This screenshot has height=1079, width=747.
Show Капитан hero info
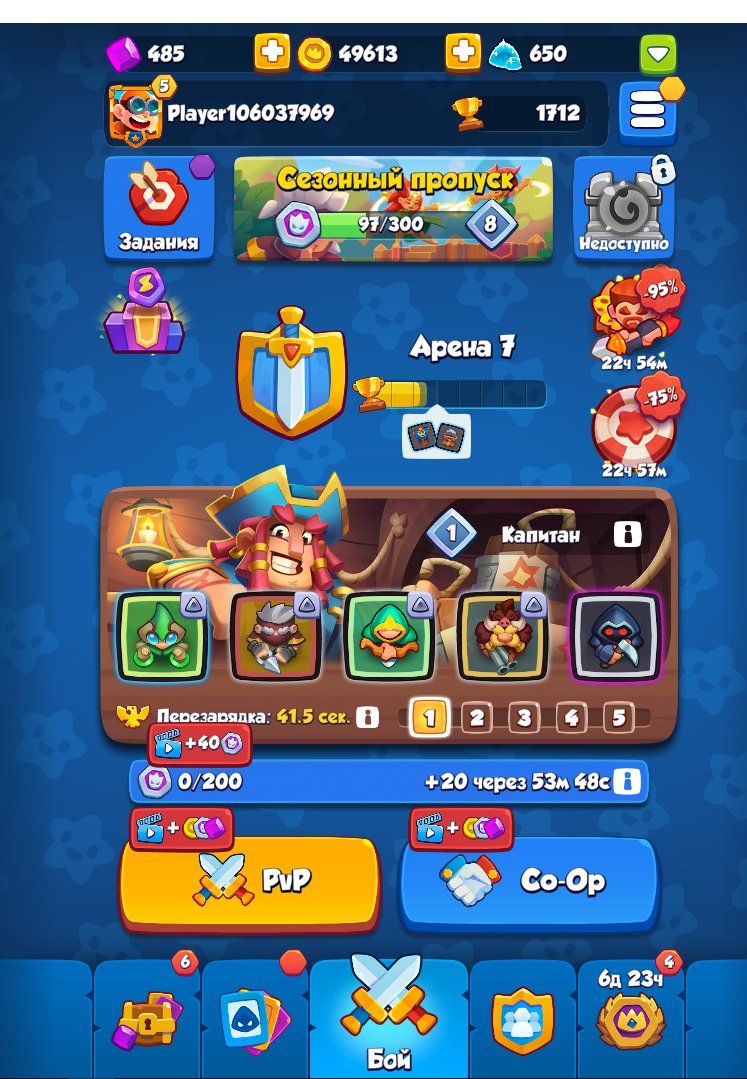pos(627,535)
